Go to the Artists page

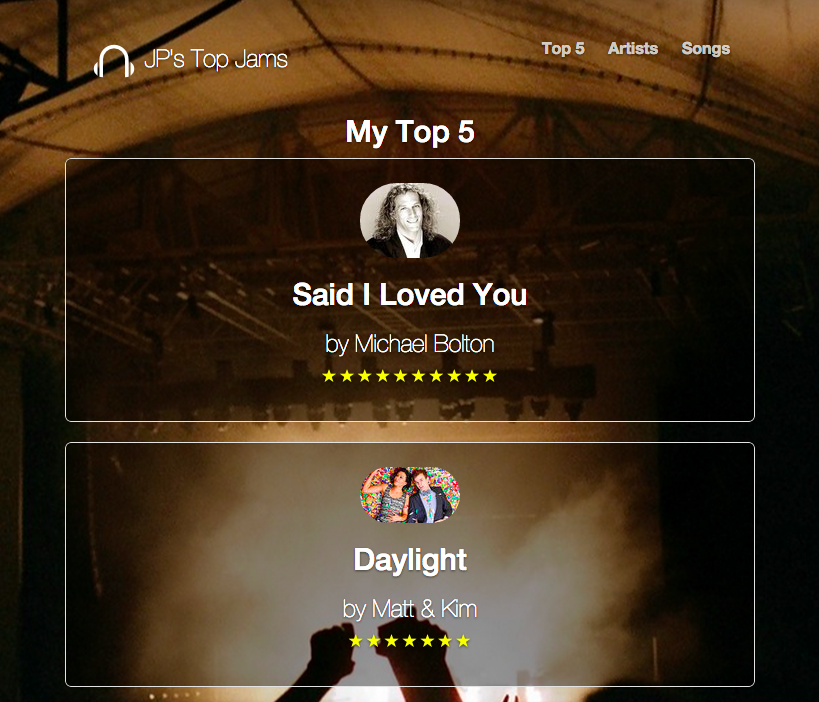coord(633,48)
